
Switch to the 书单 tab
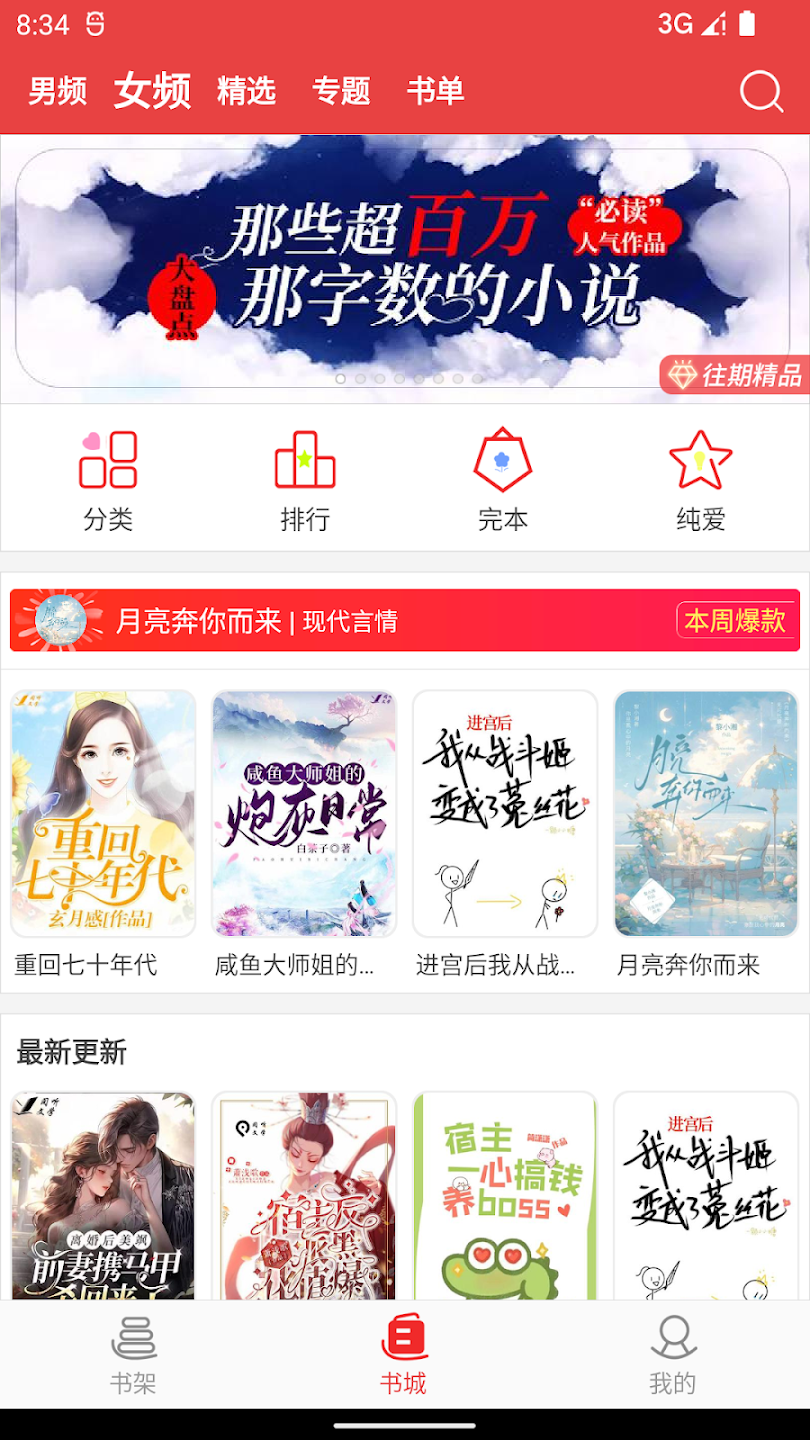click(x=437, y=90)
